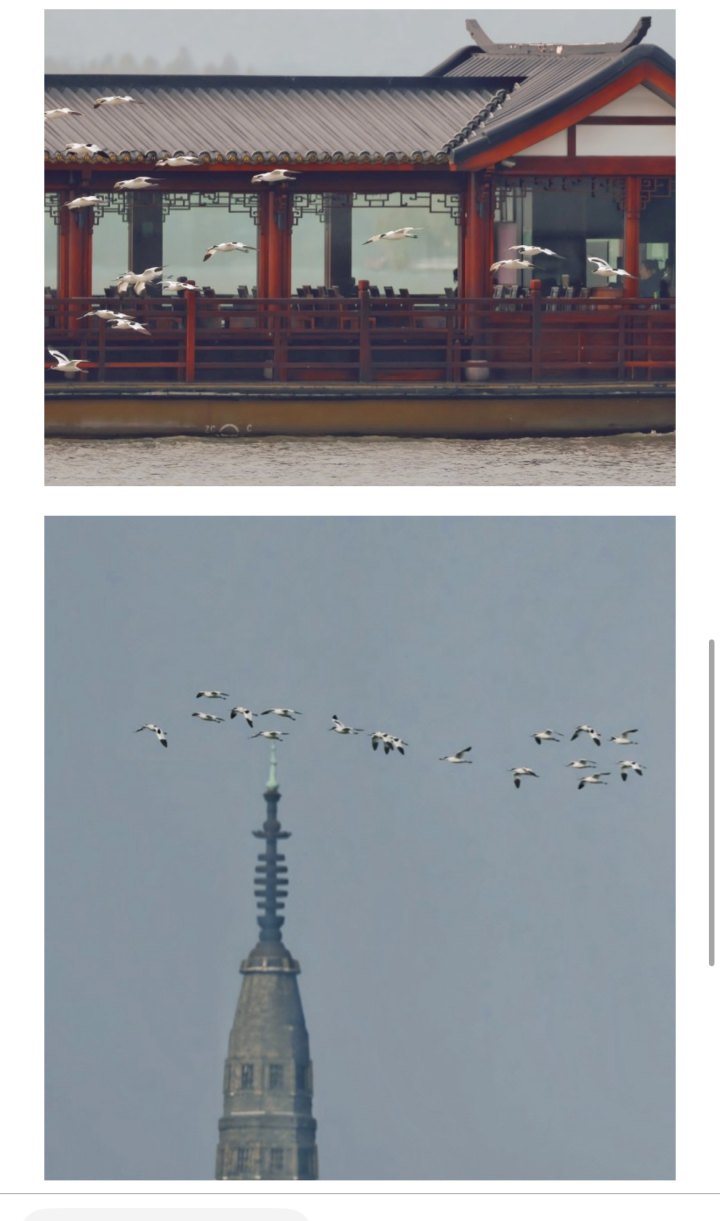Viewport: 720px width, 1221px height.
Task: Tap the comment box below the article
Action: click(x=166, y=1214)
